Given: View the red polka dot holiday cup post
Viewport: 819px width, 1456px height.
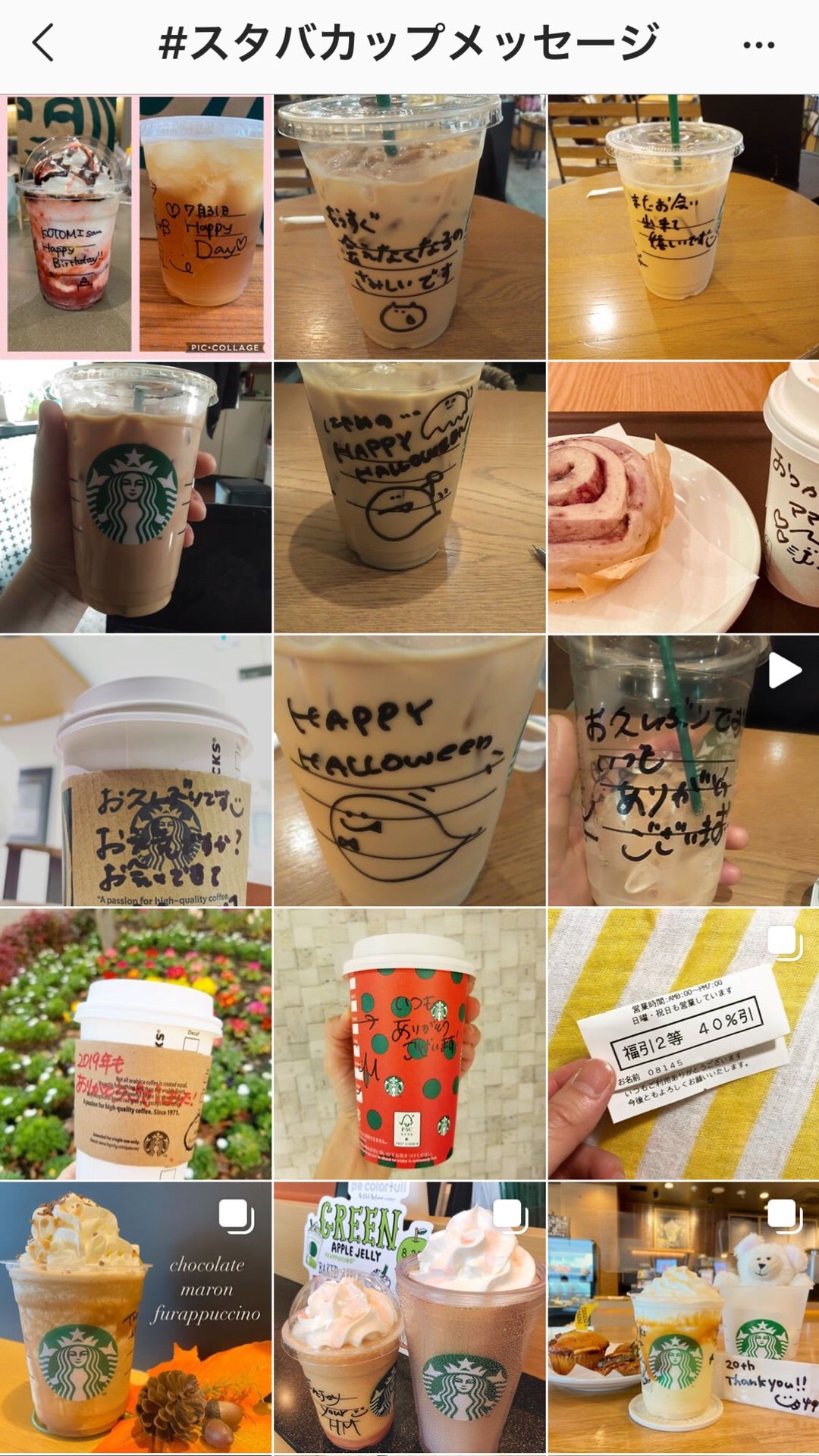Looking at the screenshot, I should pos(409,1043).
